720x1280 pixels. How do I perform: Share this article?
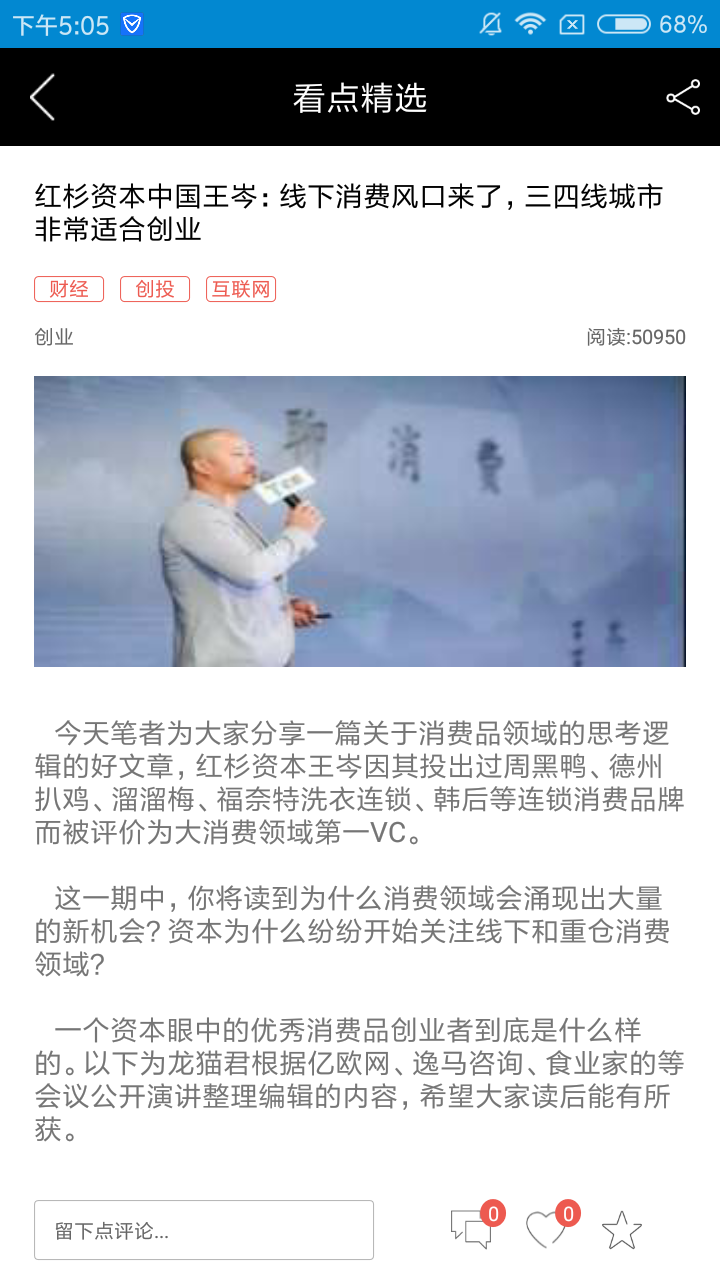click(x=682, y=98)
